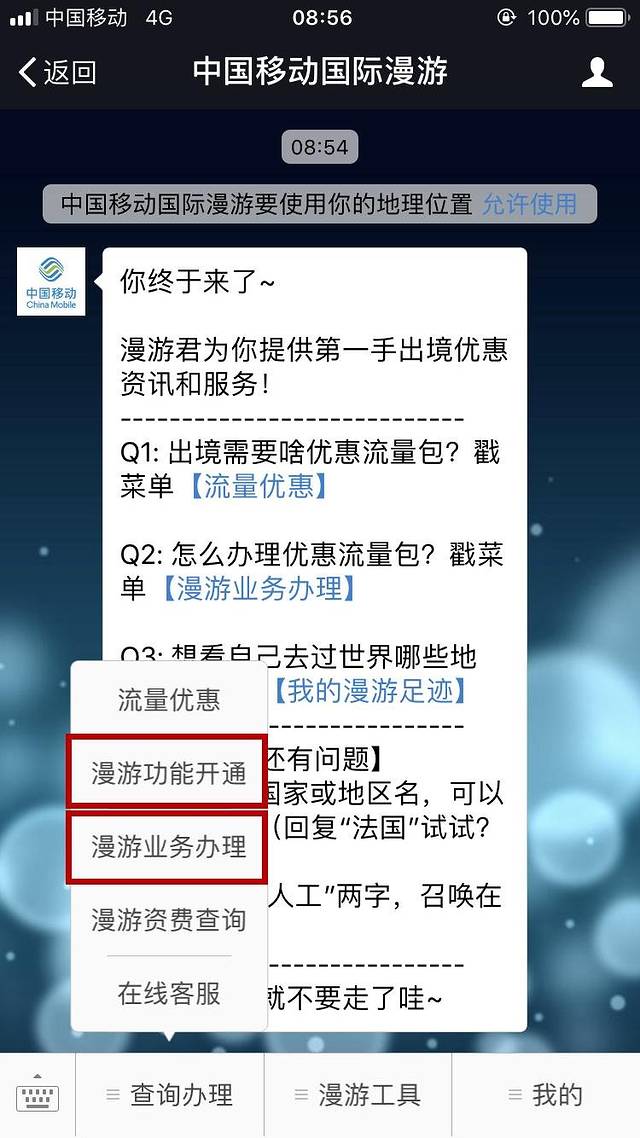Open the 【流量优惠】 link in the message
The width and height of the screenshot is (640, 1138).
point(258,486)
